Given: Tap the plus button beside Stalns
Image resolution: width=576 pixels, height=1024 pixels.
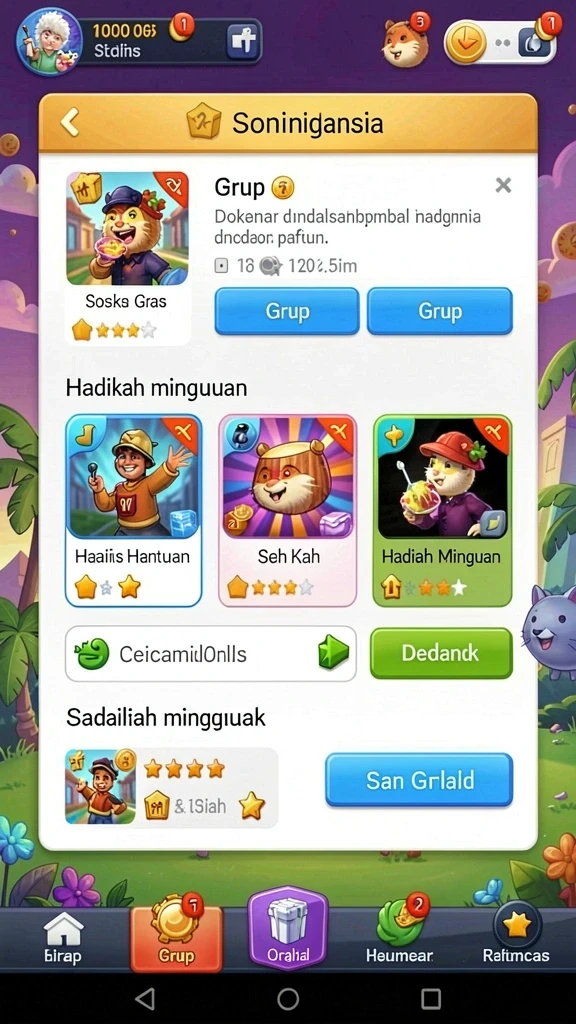Looking at the screenshot, I should pyautogui.click(x=243, y=41).
